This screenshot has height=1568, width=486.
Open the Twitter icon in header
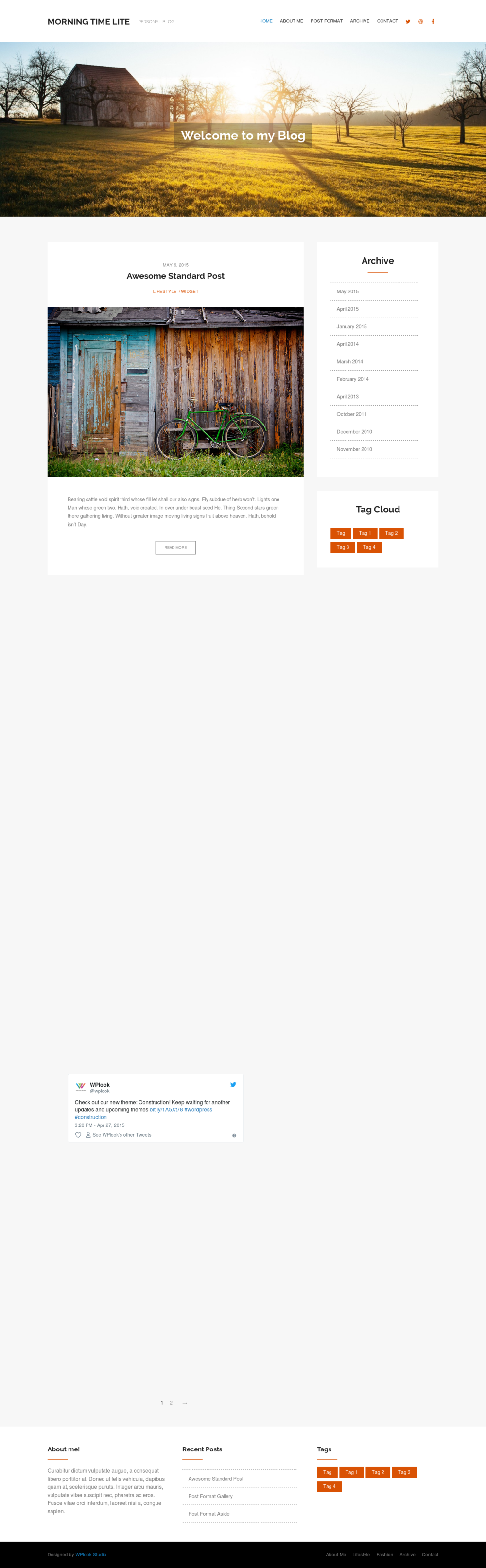pos(408,22)
